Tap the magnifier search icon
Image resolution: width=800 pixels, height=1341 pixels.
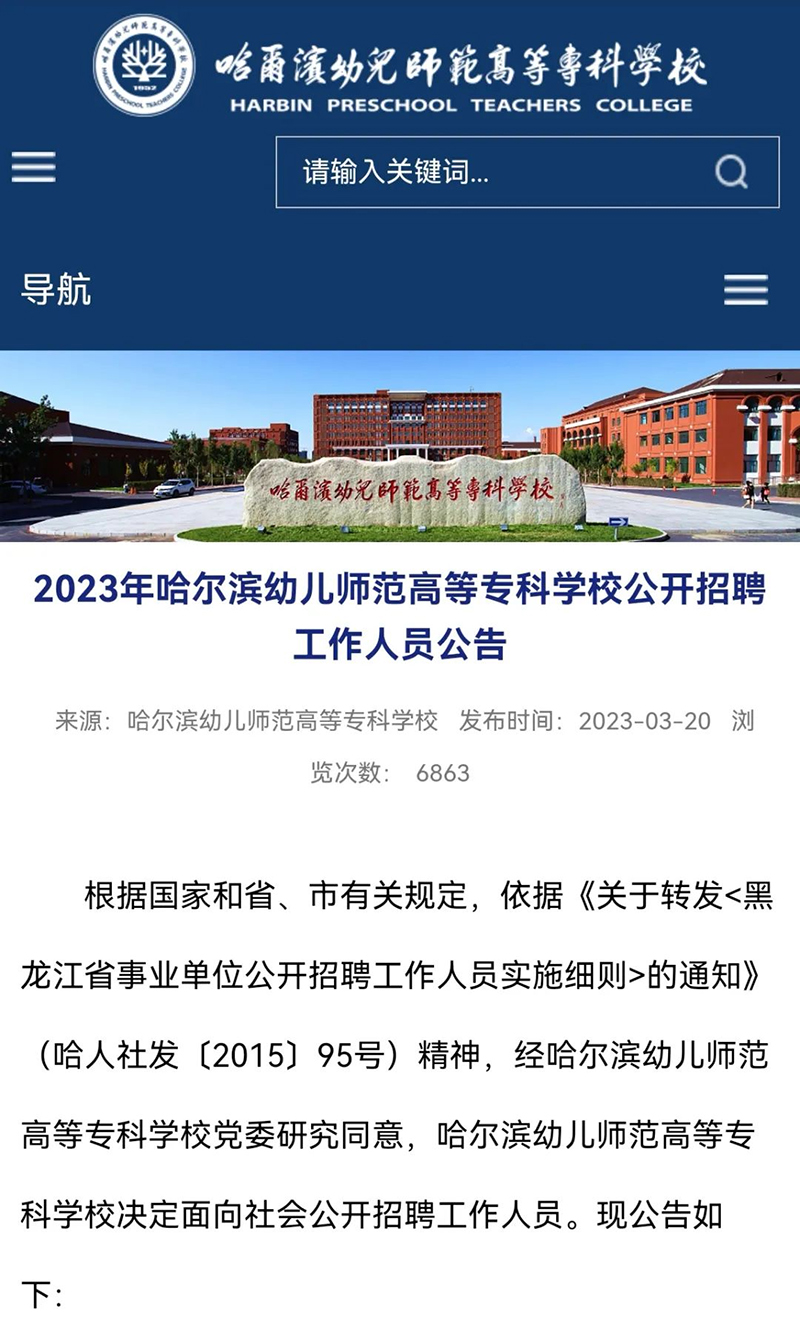tap(732, 172)
